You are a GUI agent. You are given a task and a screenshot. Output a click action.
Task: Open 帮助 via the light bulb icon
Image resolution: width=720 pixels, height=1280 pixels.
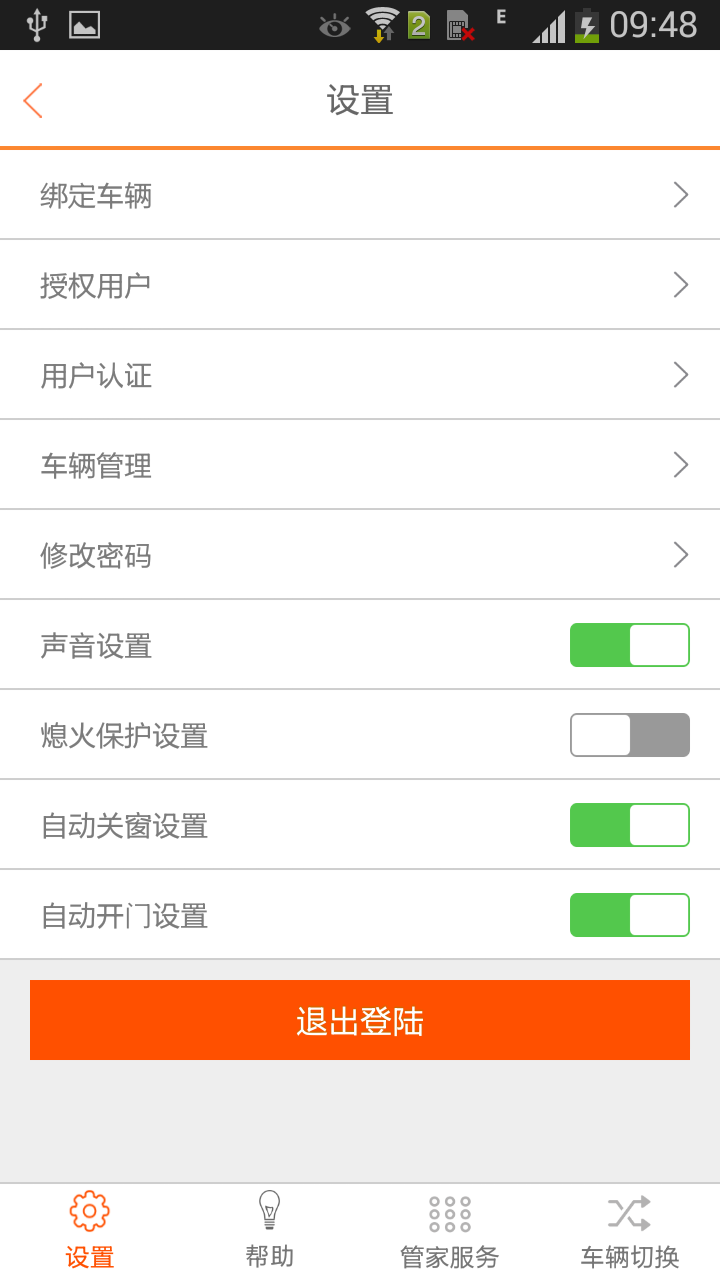click(269, 1209)
